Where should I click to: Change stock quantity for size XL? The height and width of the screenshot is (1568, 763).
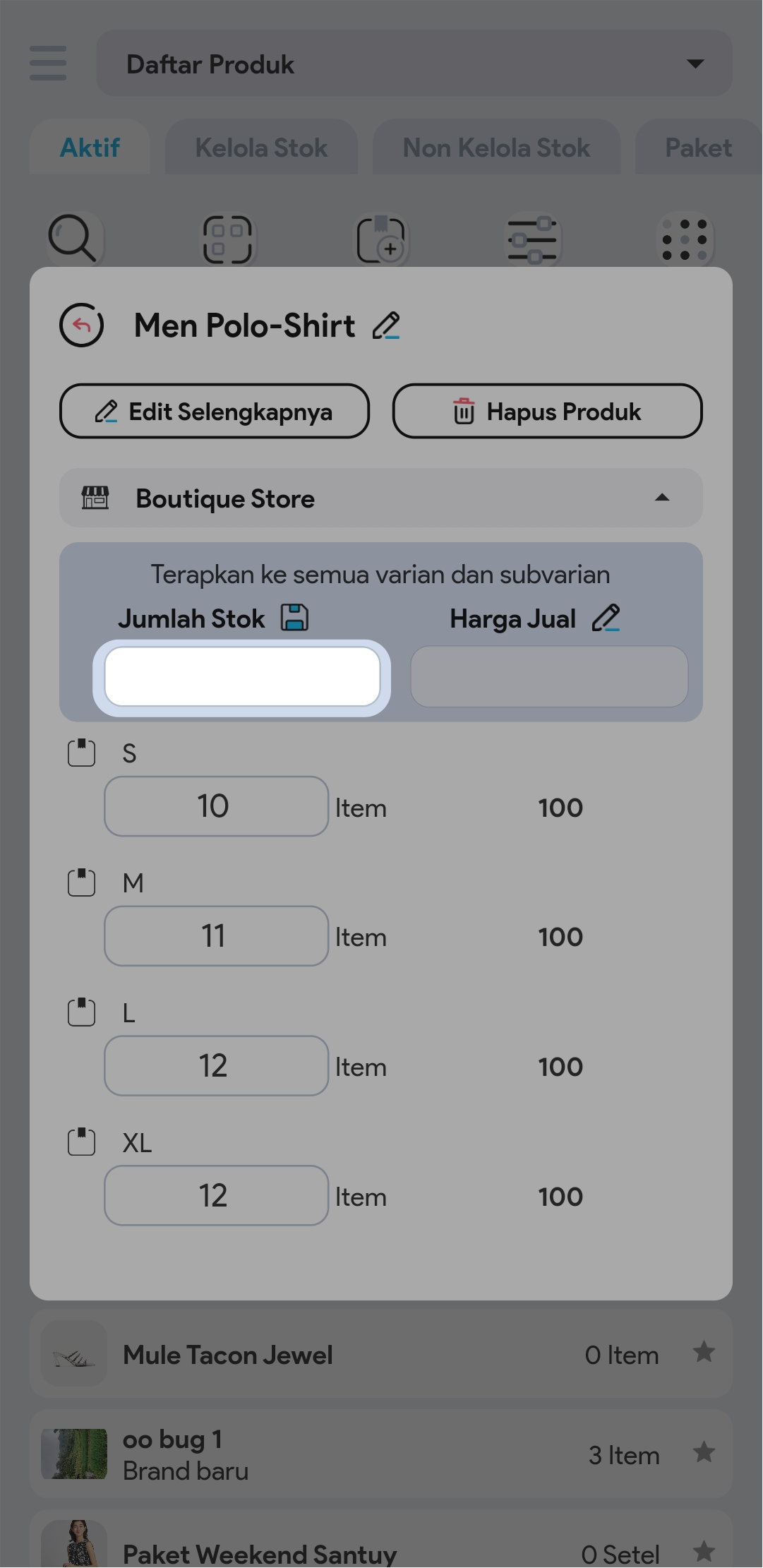pyautogui.click(x=216, y=1196)
